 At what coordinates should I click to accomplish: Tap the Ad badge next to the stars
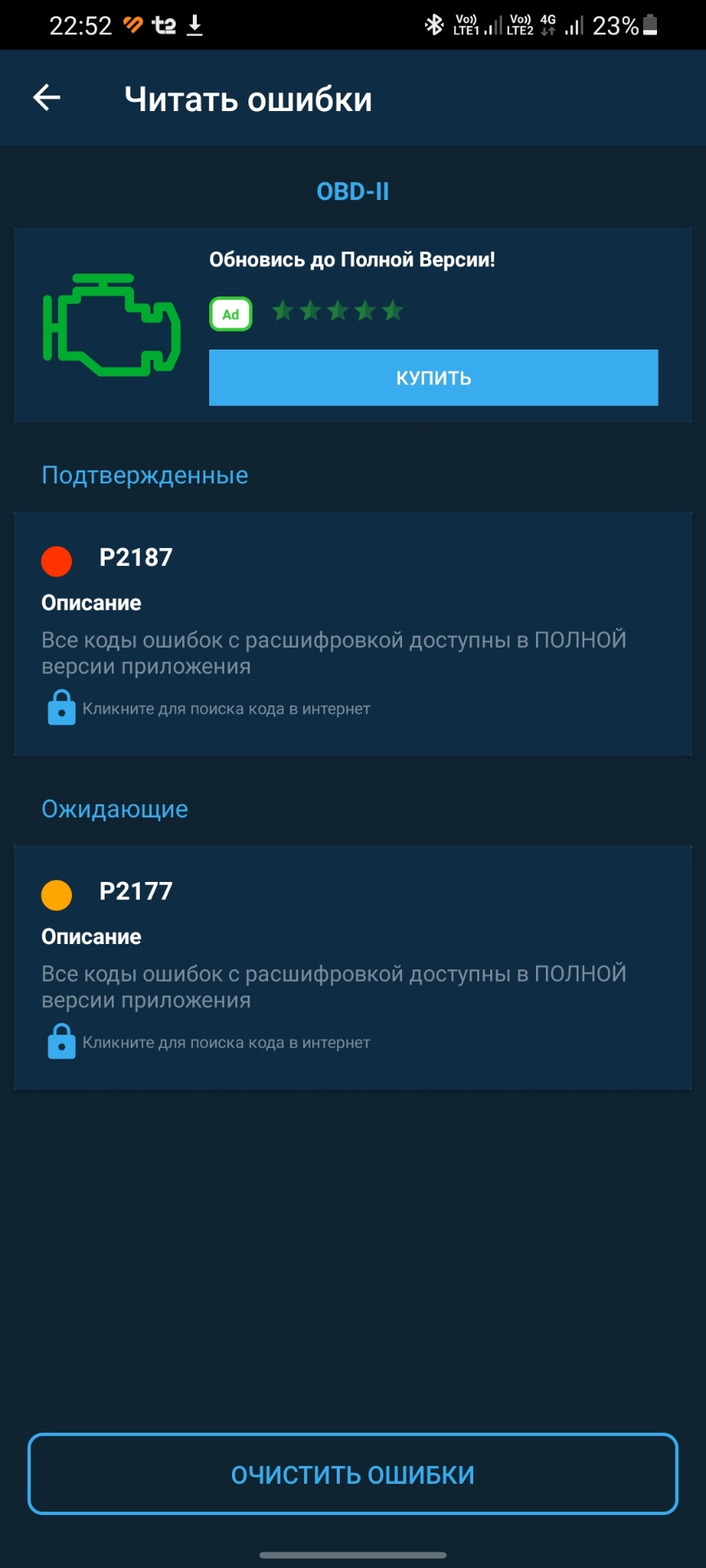tap(230, 313)
